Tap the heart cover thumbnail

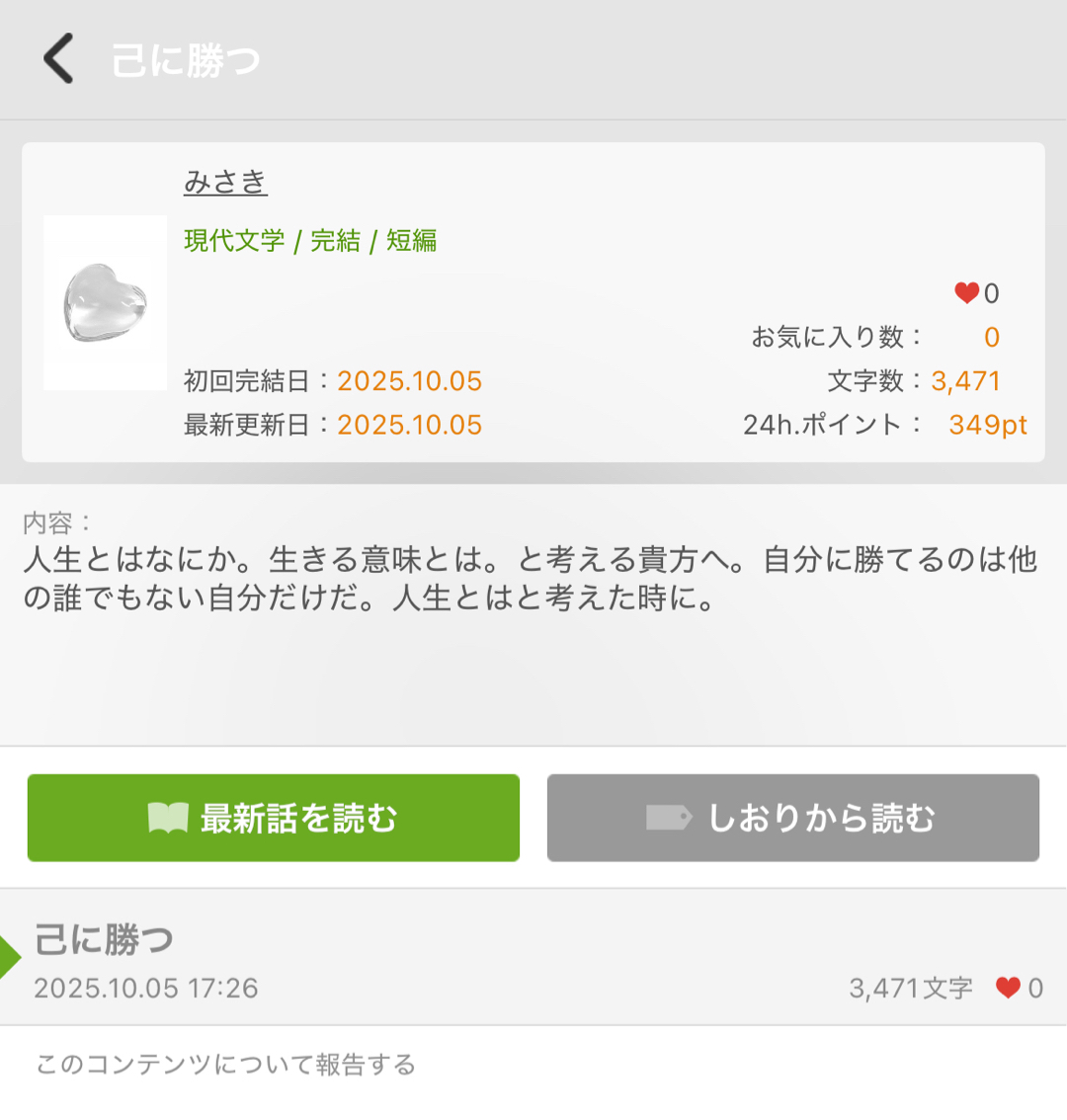pyautogui.click(x=105, y=302)
